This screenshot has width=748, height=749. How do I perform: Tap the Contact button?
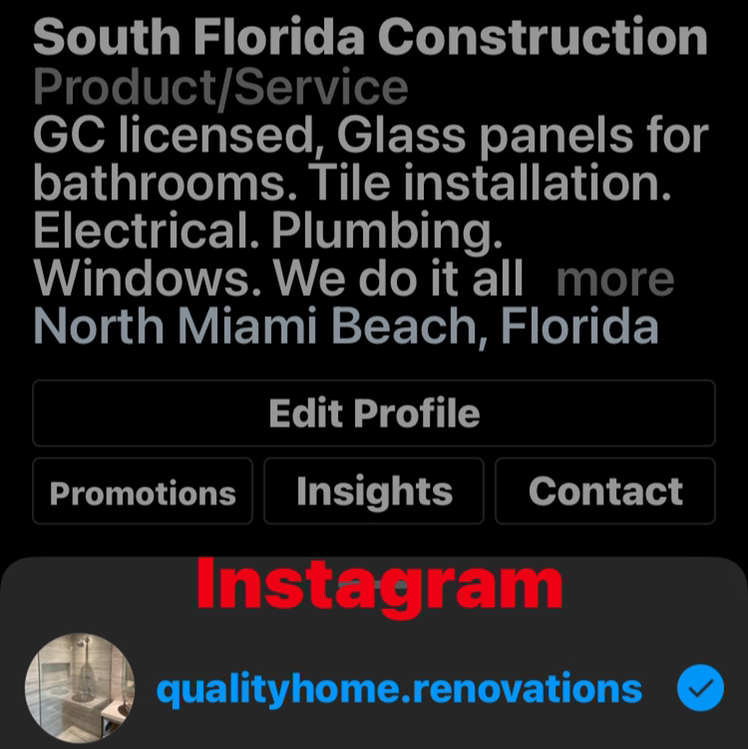605,492
